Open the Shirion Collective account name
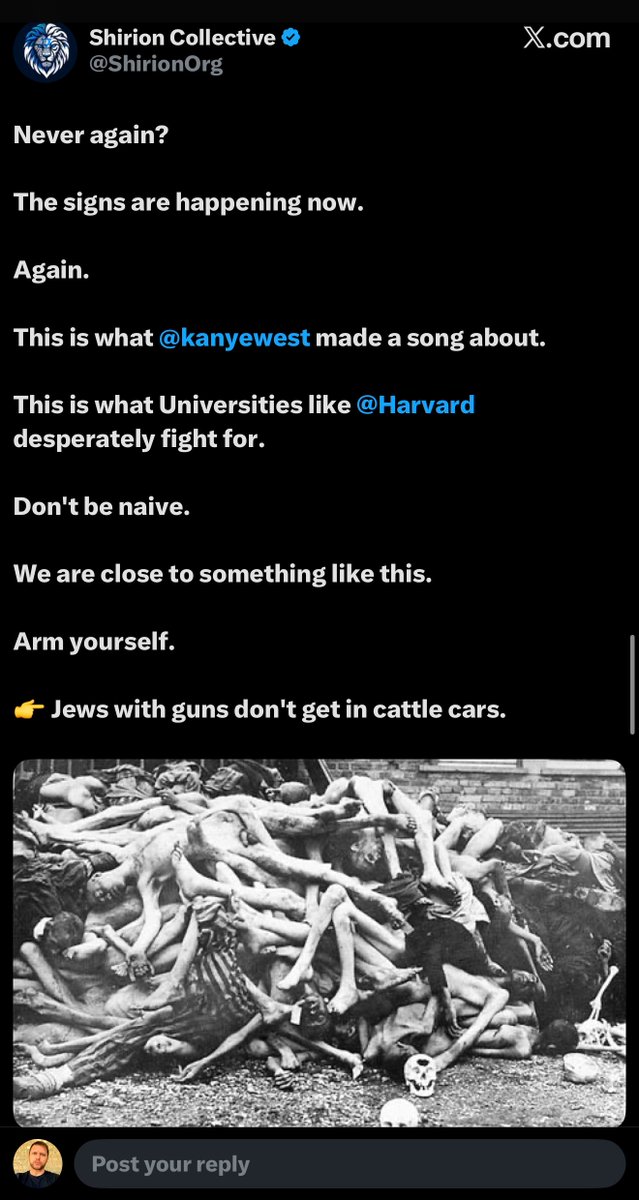This screenshot has width=639, height=1200. pyautogui.click(x=181, y=38)
